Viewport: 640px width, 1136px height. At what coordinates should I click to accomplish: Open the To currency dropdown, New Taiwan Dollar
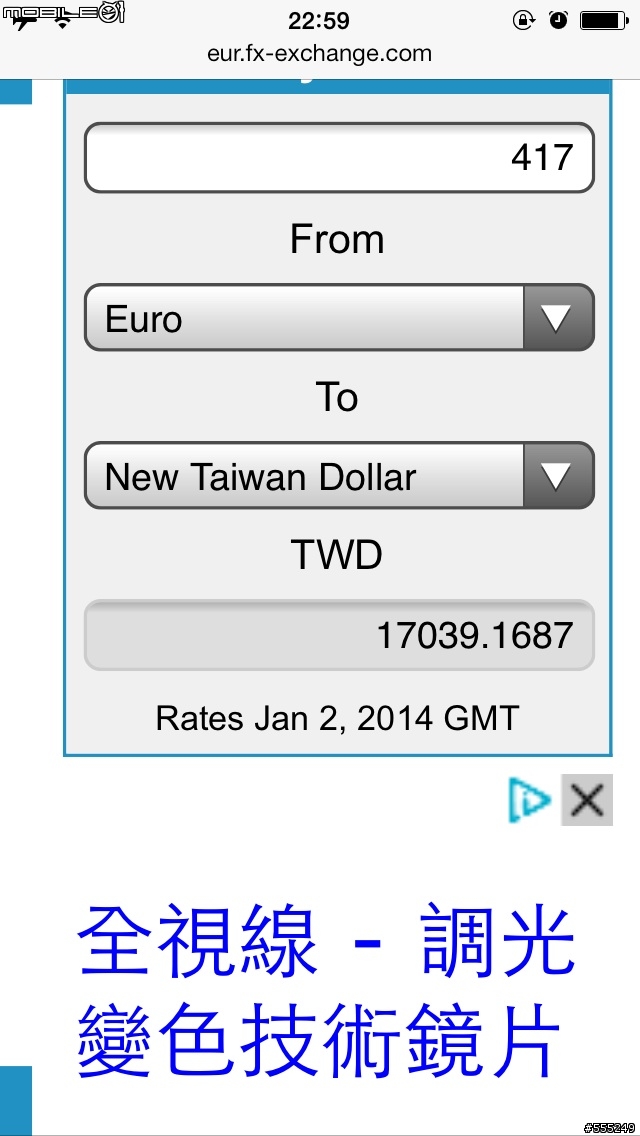click(339, 476)
